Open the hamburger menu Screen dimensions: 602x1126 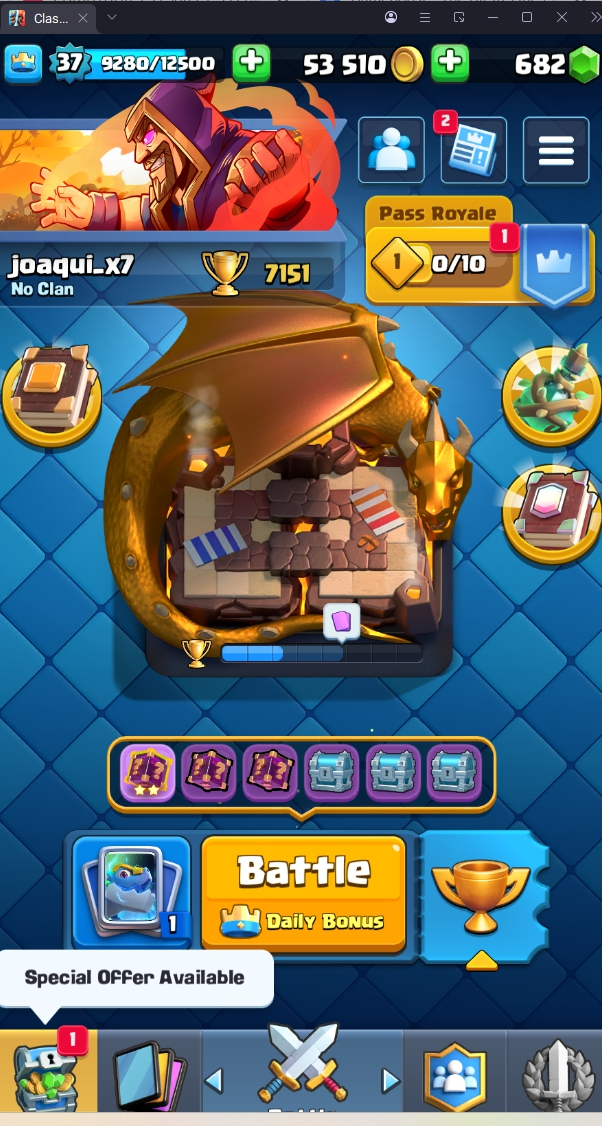556,151
